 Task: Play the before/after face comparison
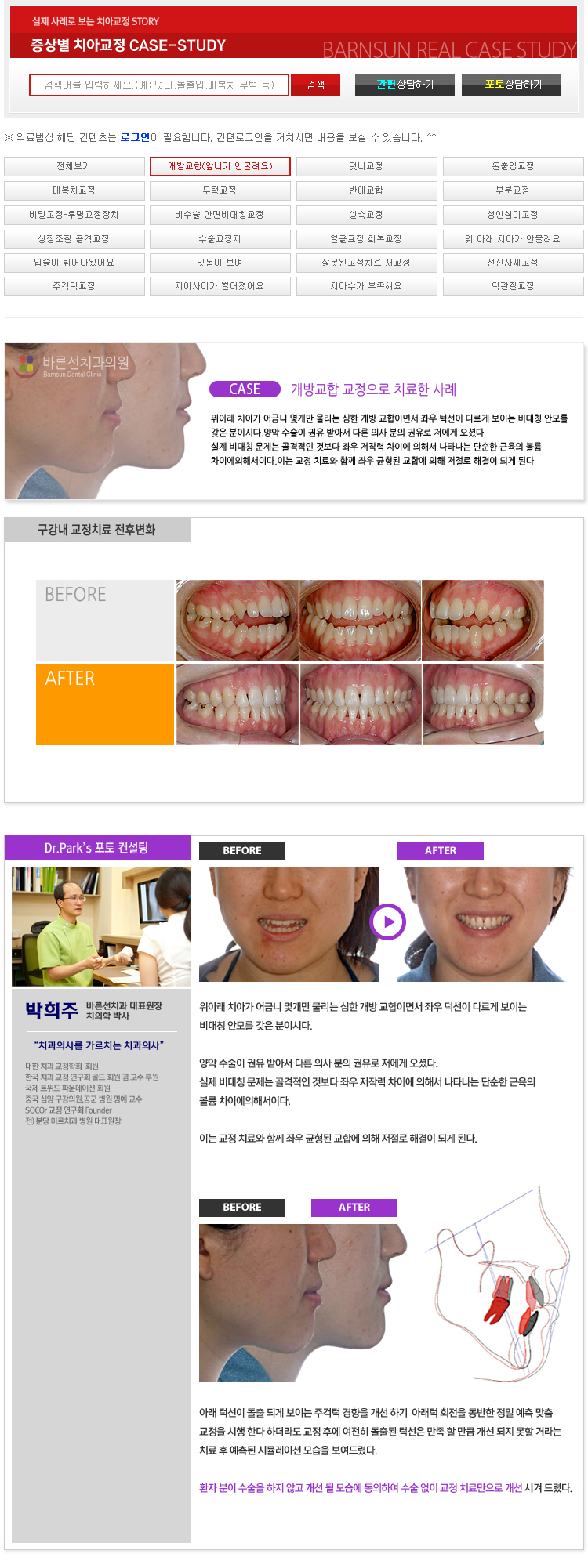tap(388, 922)
